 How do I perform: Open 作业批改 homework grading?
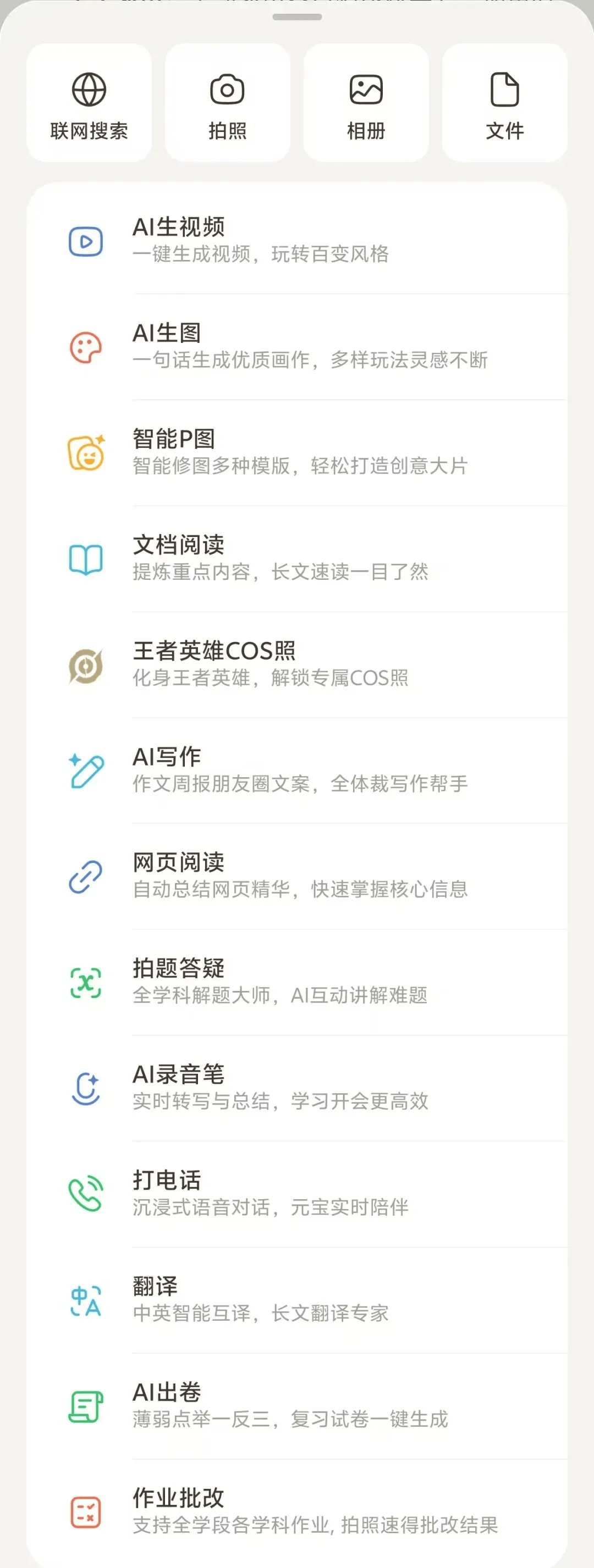pyautogui.click(x=296, y=1512)
